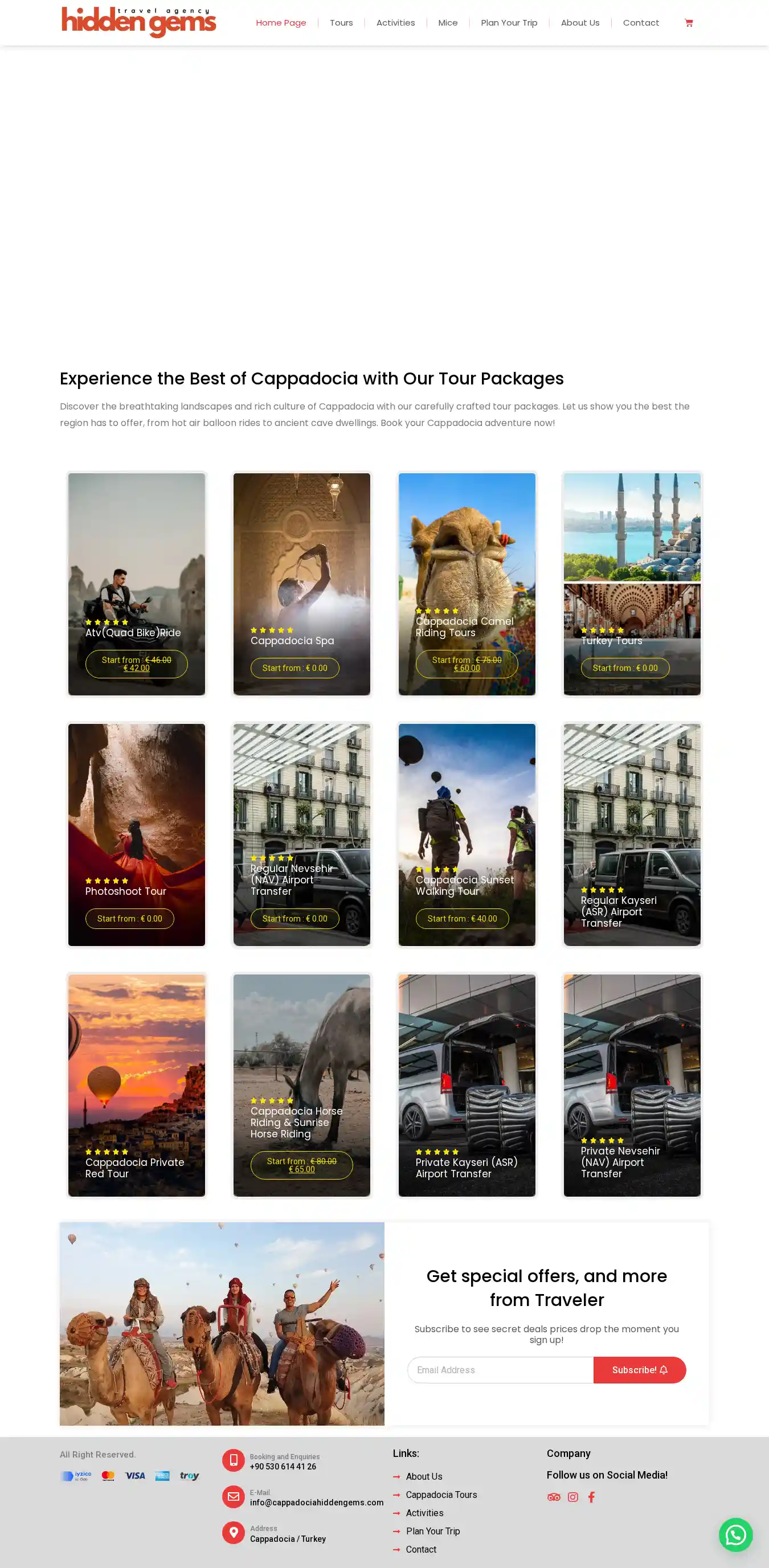Image resolution: width=769 pixels, height=1568 pixels.
Task: View the Cappadocia Spa tour card
Action: click(x=292, y=640)
